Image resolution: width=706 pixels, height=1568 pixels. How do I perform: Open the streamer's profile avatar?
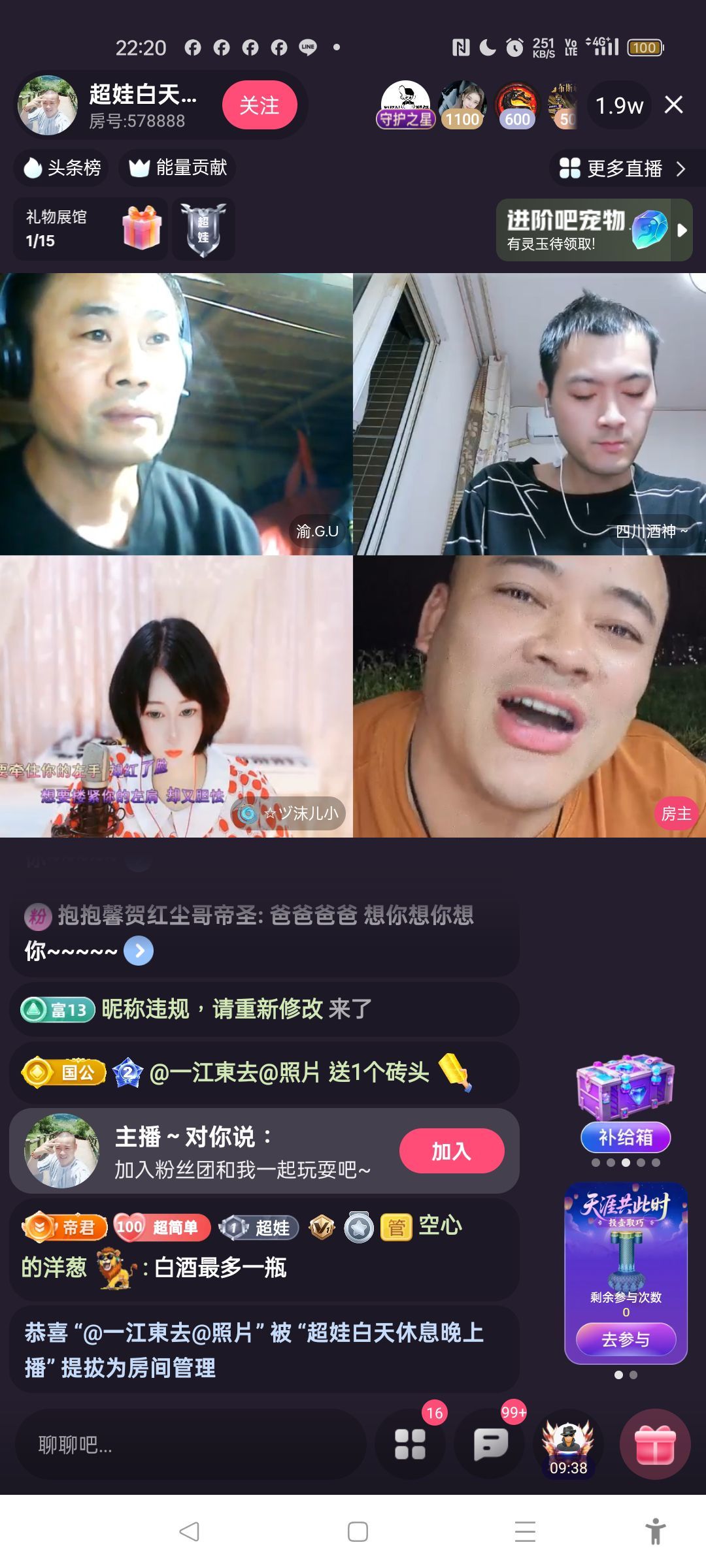click(x=48, y=105)
